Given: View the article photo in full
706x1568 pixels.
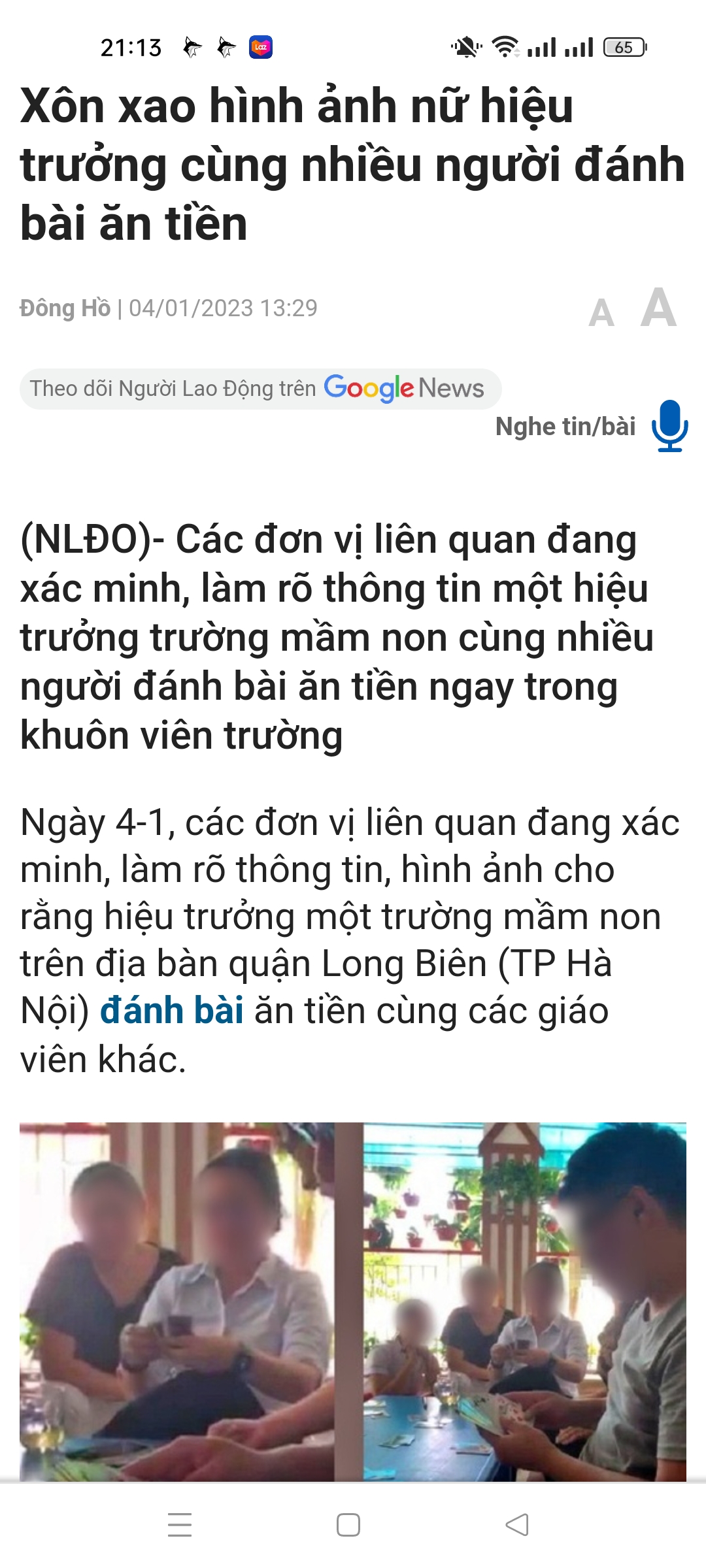Looking at the screenshot, I should [353, 1300].
